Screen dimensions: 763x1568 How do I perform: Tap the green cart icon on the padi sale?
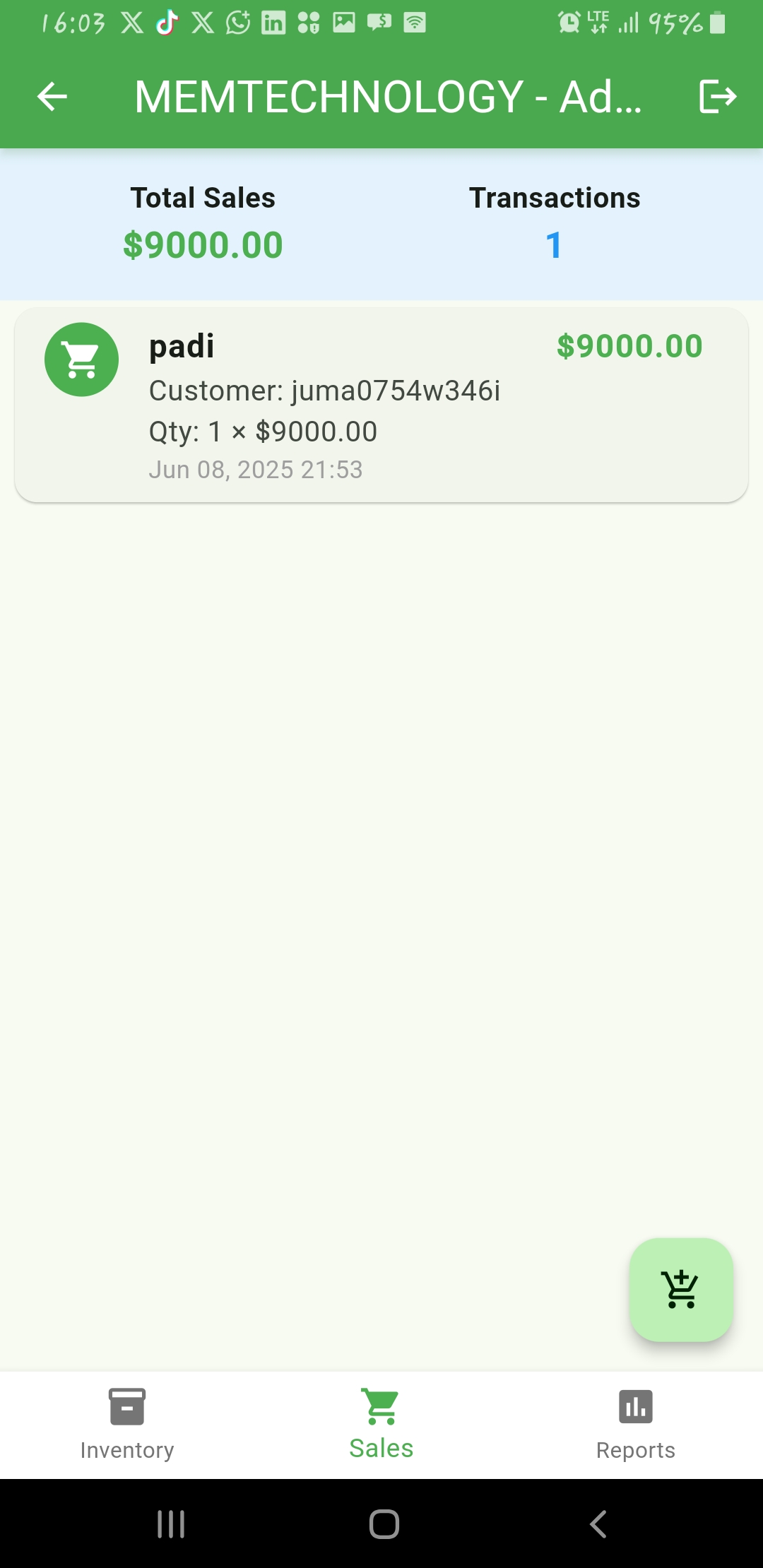[x=81, y=359]
